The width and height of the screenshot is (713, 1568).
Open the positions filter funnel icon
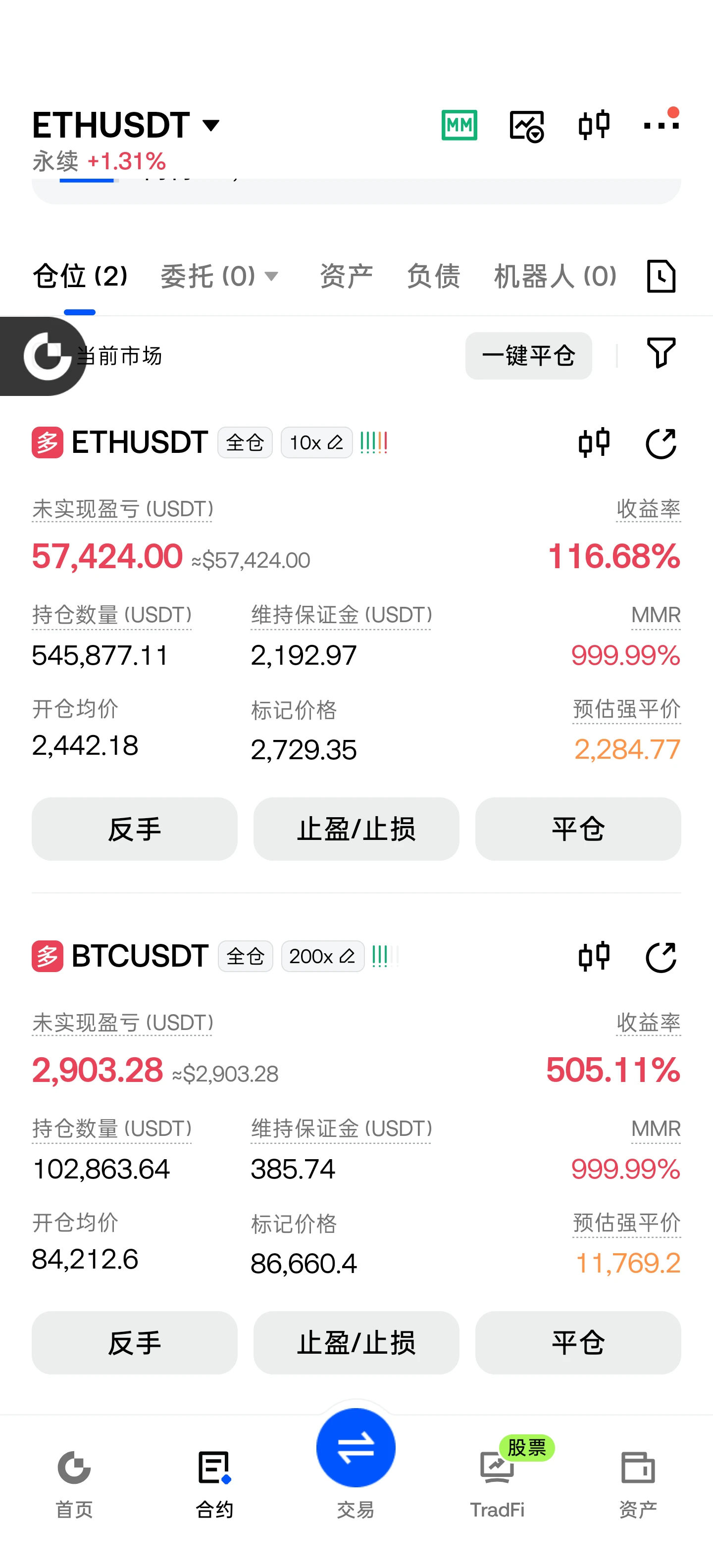tap(661, 353)
